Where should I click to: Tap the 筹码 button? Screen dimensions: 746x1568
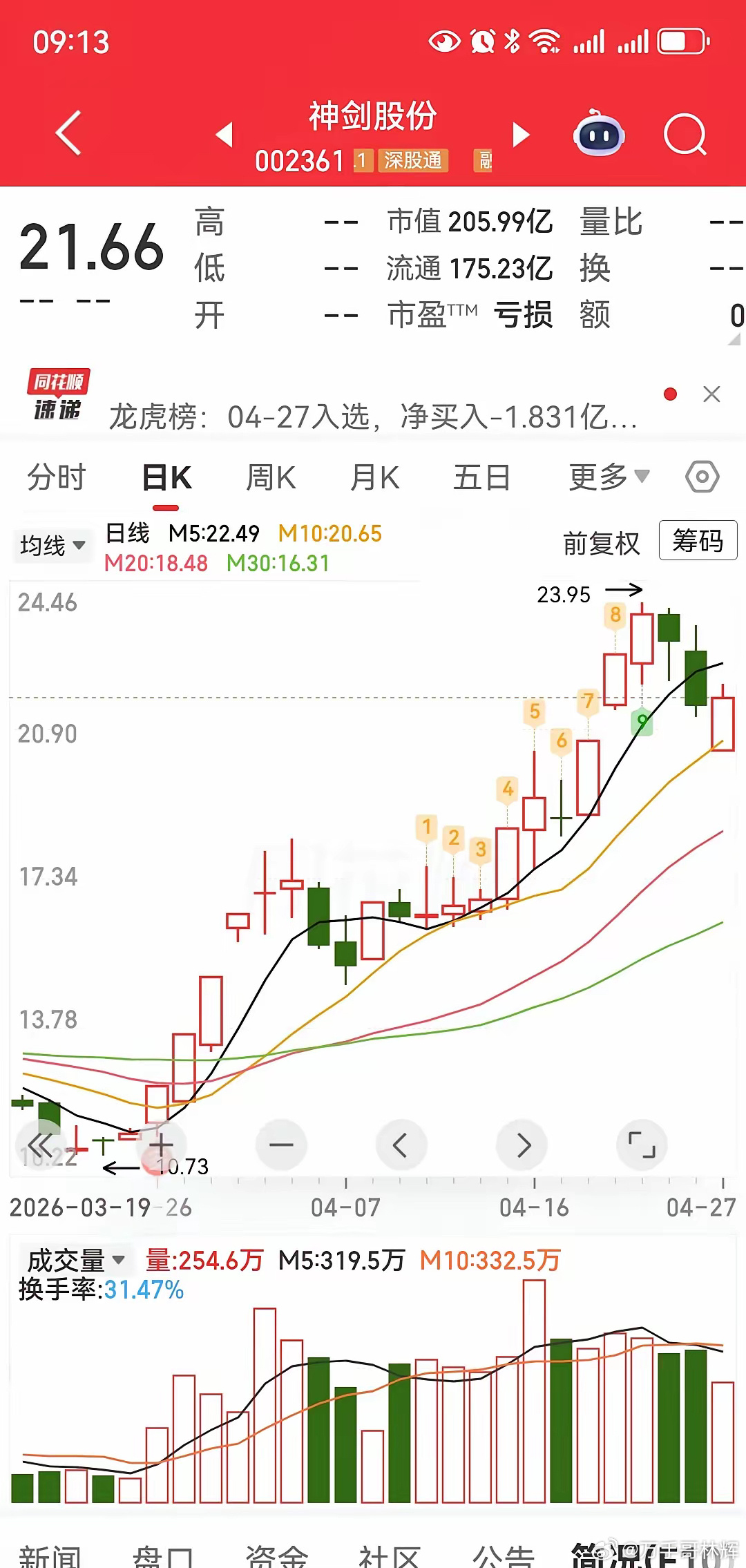coord(698,540)
